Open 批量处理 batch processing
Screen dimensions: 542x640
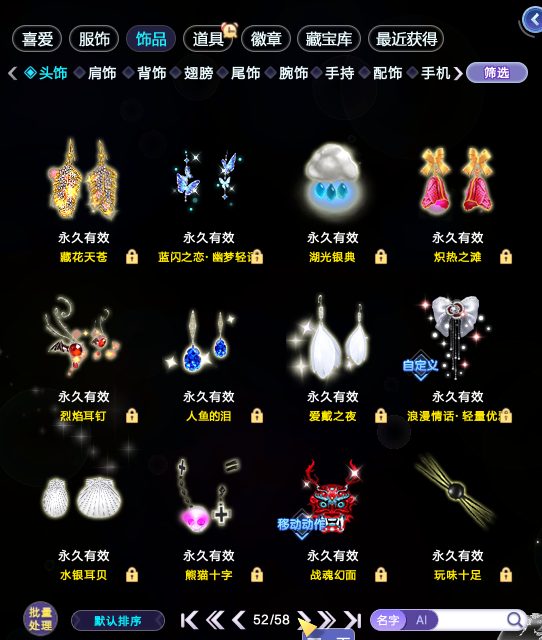click(x=40, y=619)
